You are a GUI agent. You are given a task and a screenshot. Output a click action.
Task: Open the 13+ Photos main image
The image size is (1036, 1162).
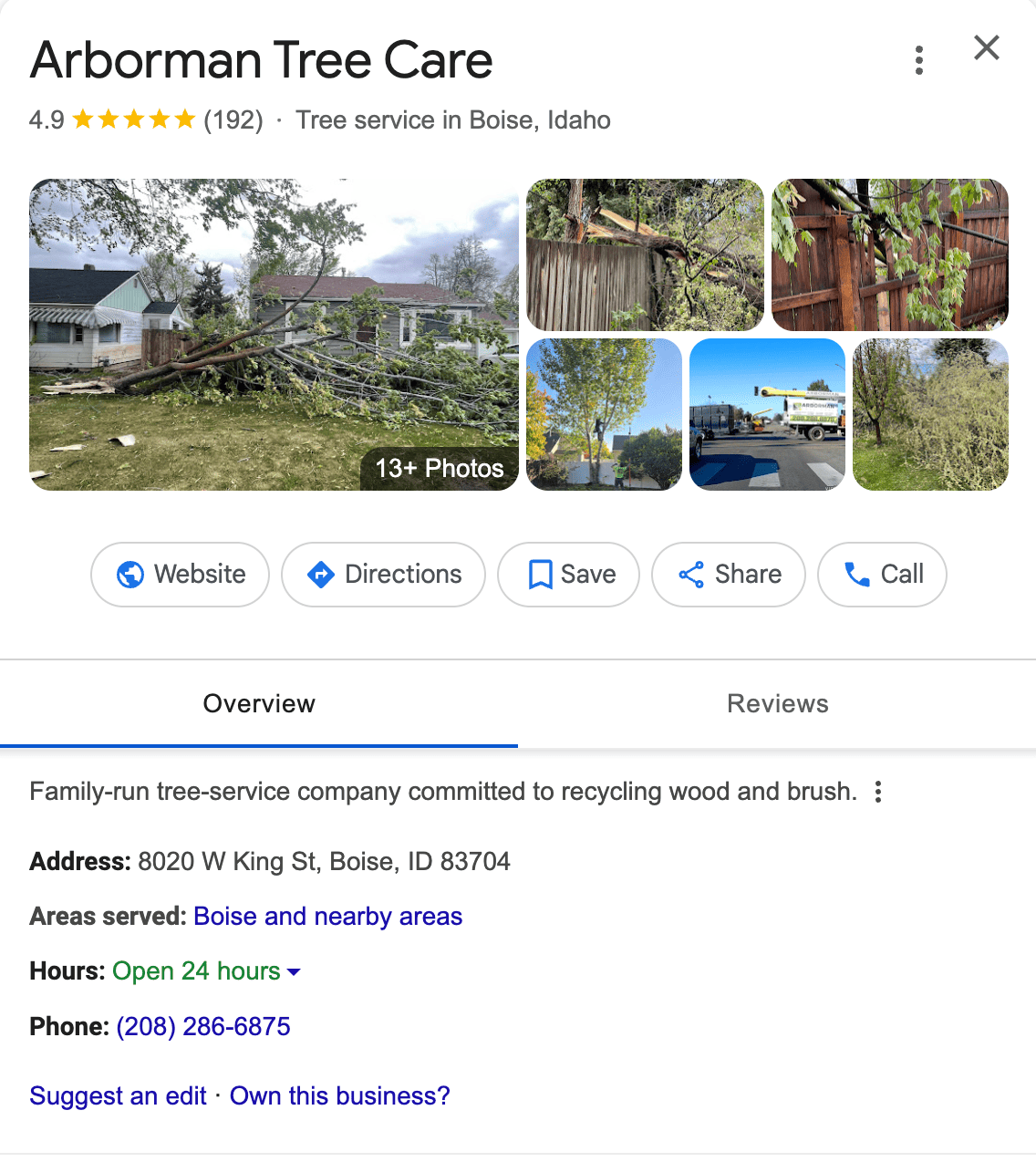point(274,334)
